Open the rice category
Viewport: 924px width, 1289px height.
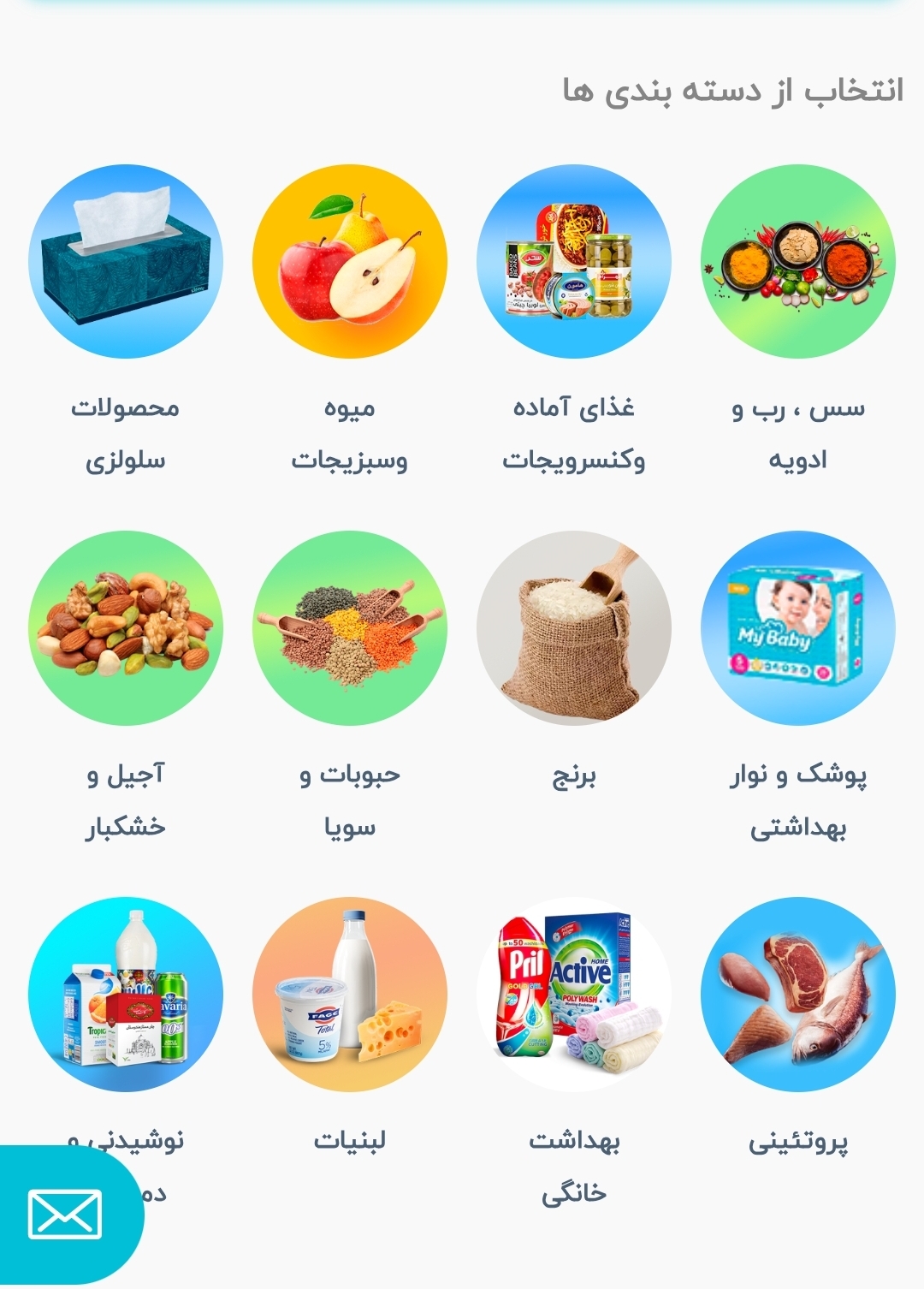[574, 628]
